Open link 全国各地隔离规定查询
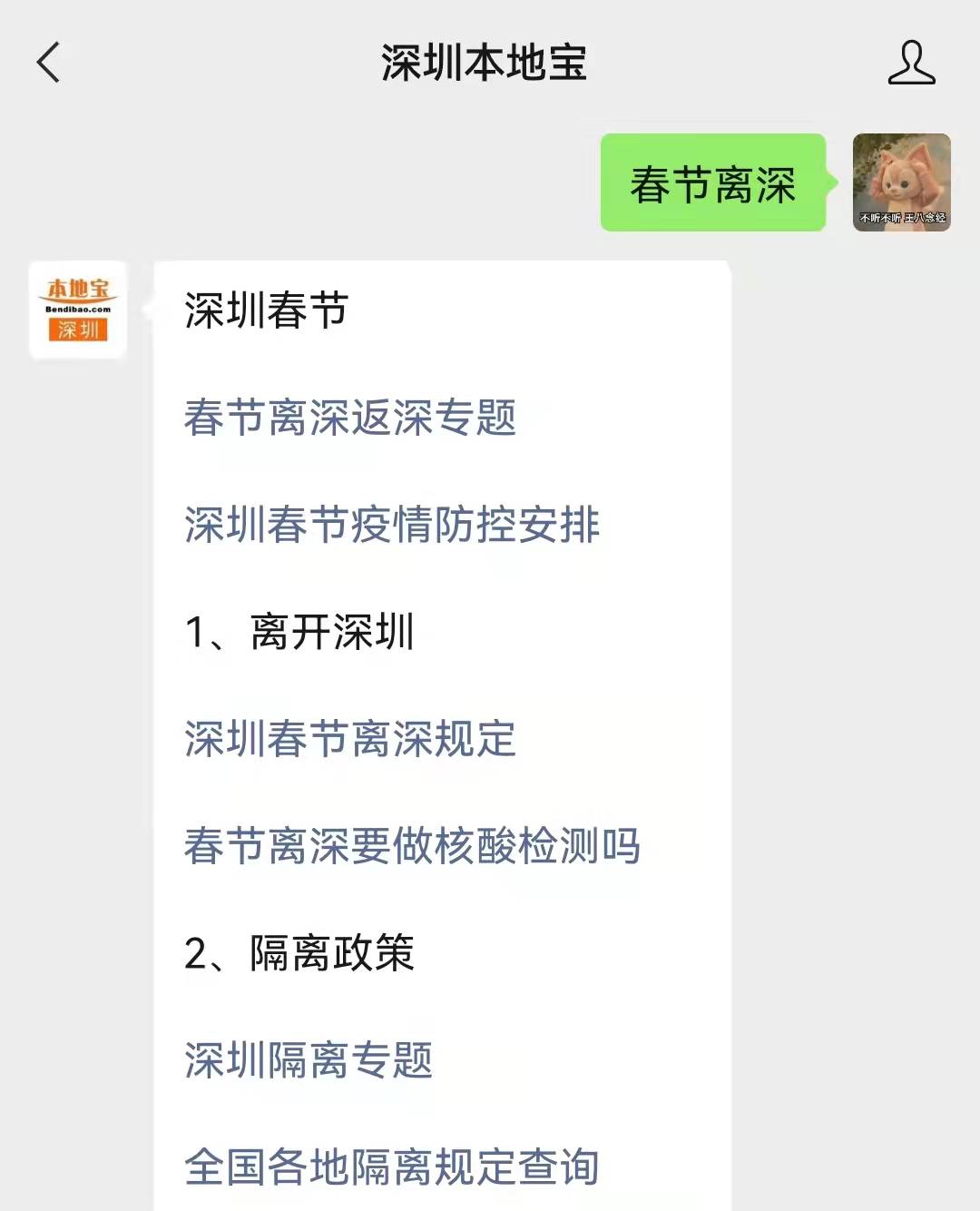Image resolution: width=980 pixels, height=1211 pixels. [391, 1167]
